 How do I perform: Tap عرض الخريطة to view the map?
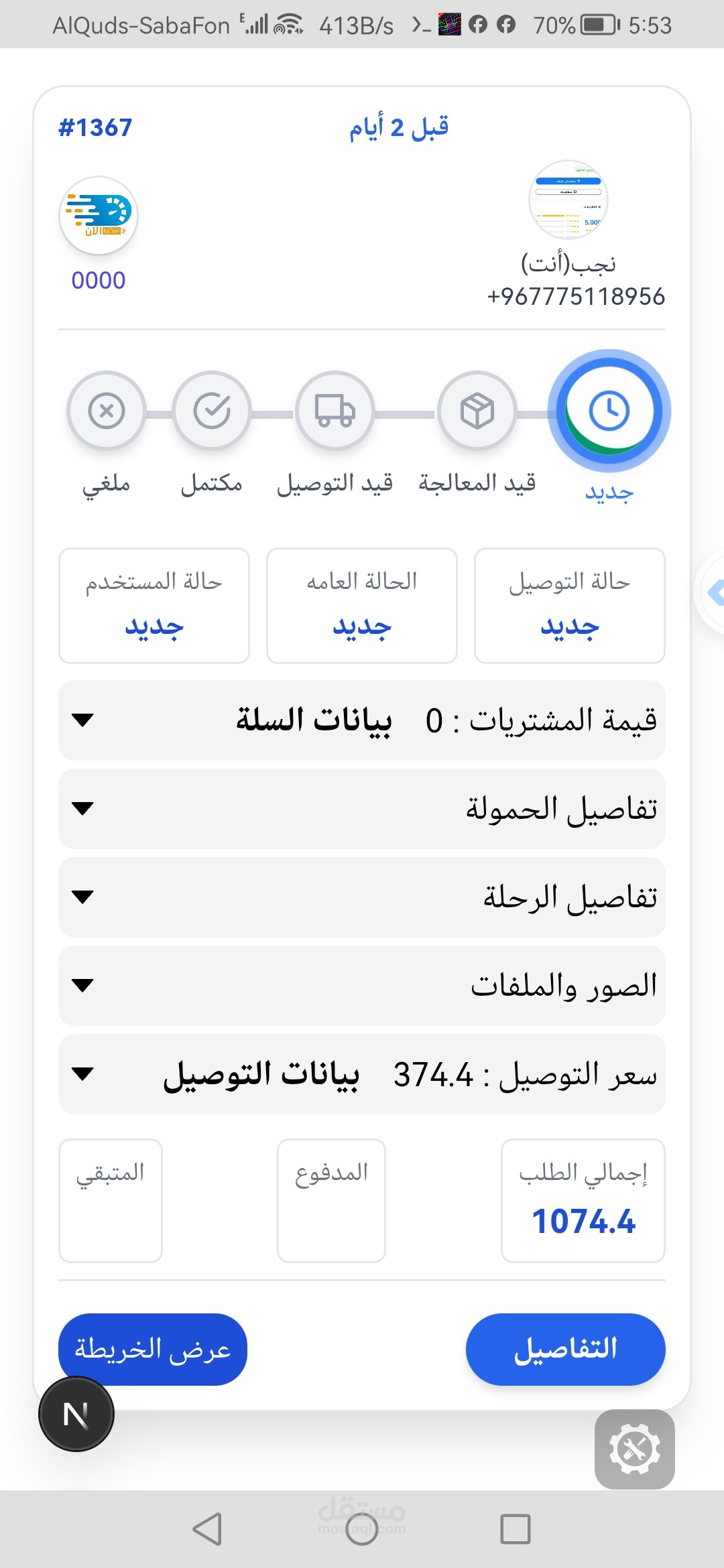[153, 1349]
